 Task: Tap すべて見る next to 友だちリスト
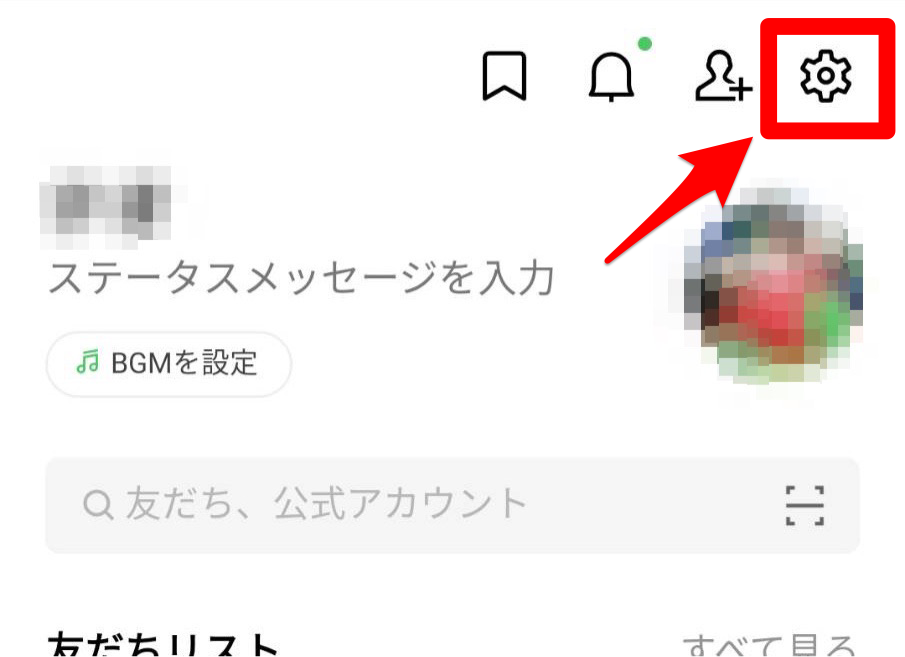pos(769,645)
